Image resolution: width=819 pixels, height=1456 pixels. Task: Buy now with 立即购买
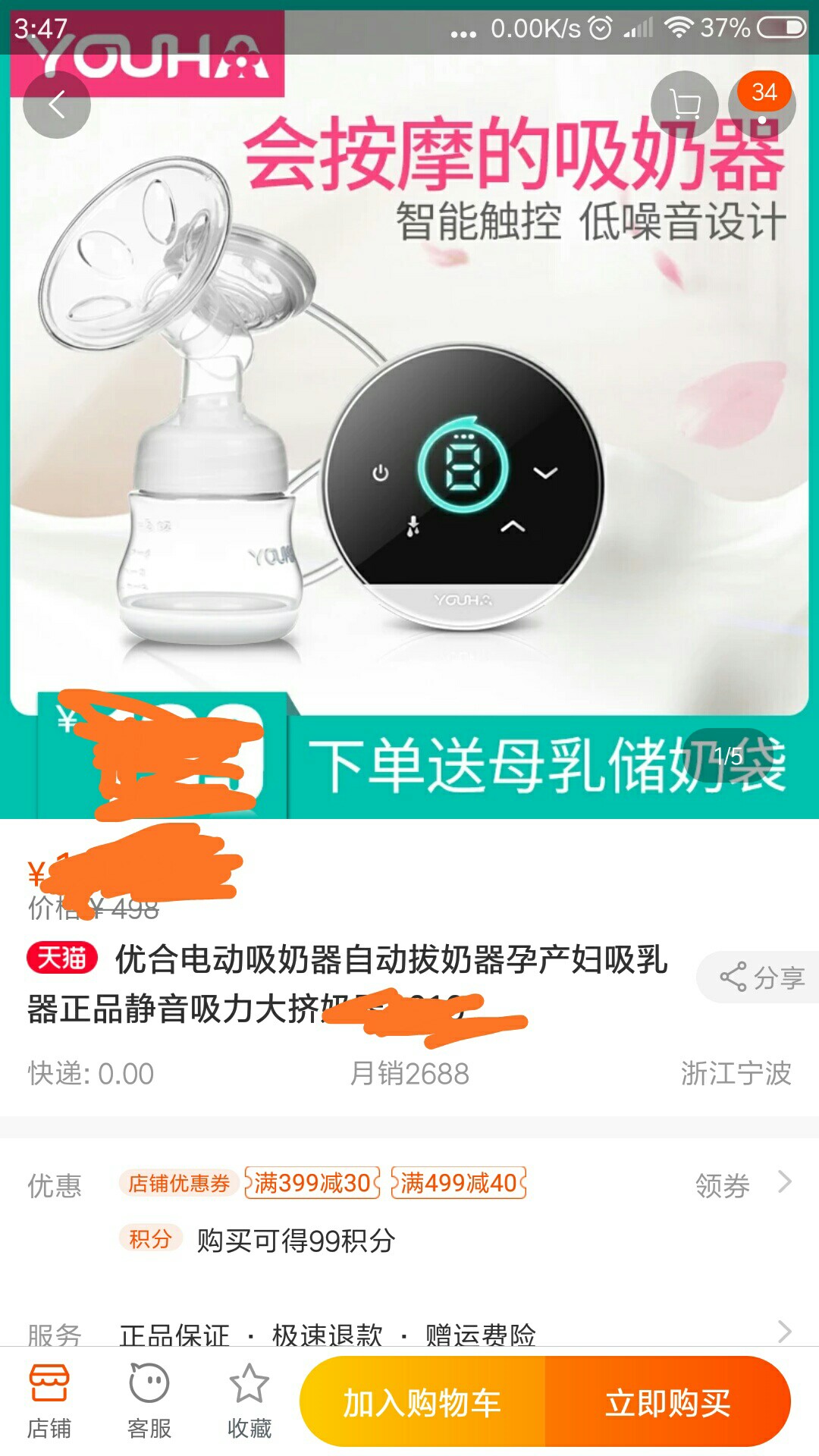(668, 1402)
